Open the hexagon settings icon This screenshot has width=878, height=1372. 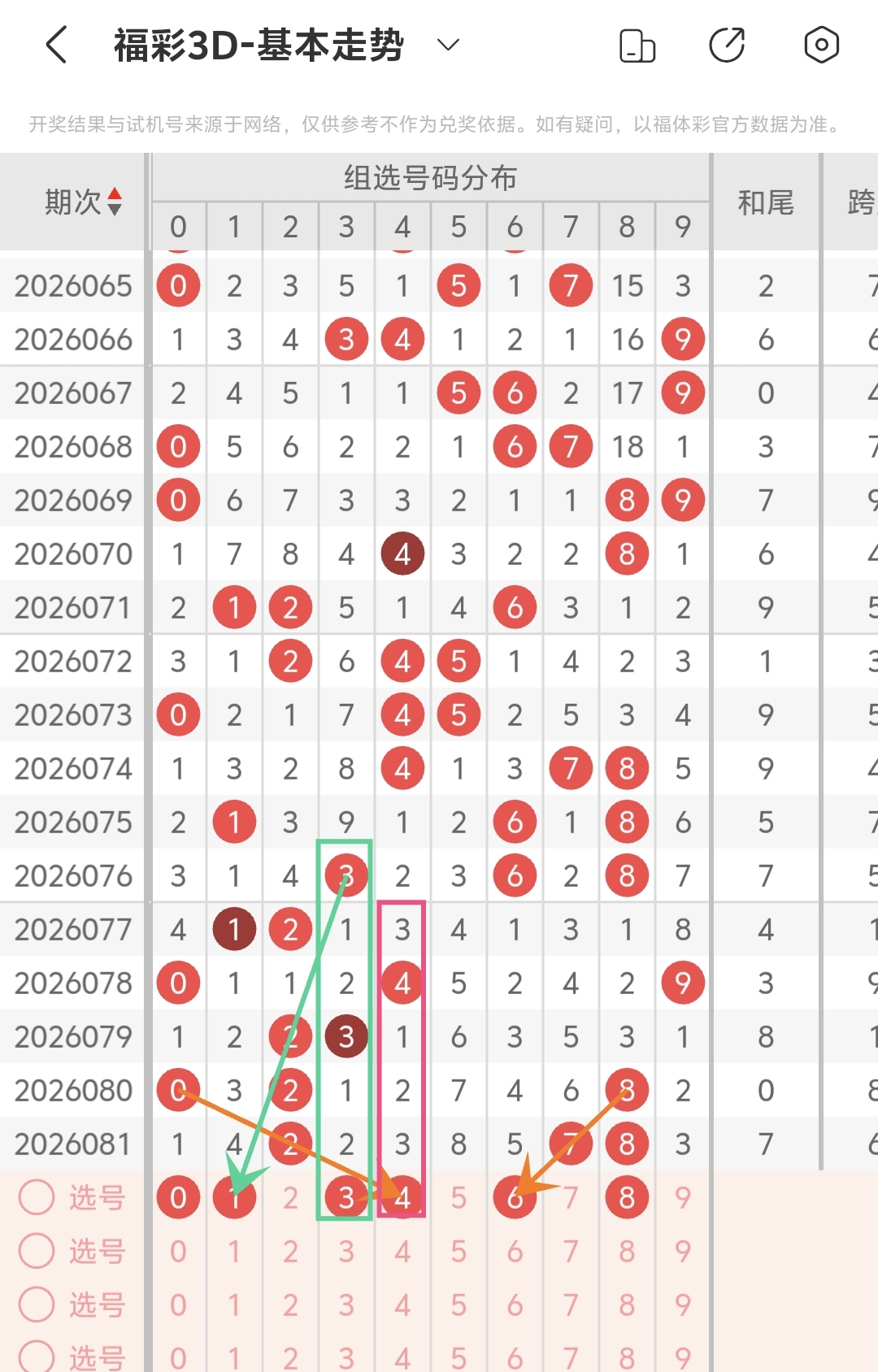[821, 45]
